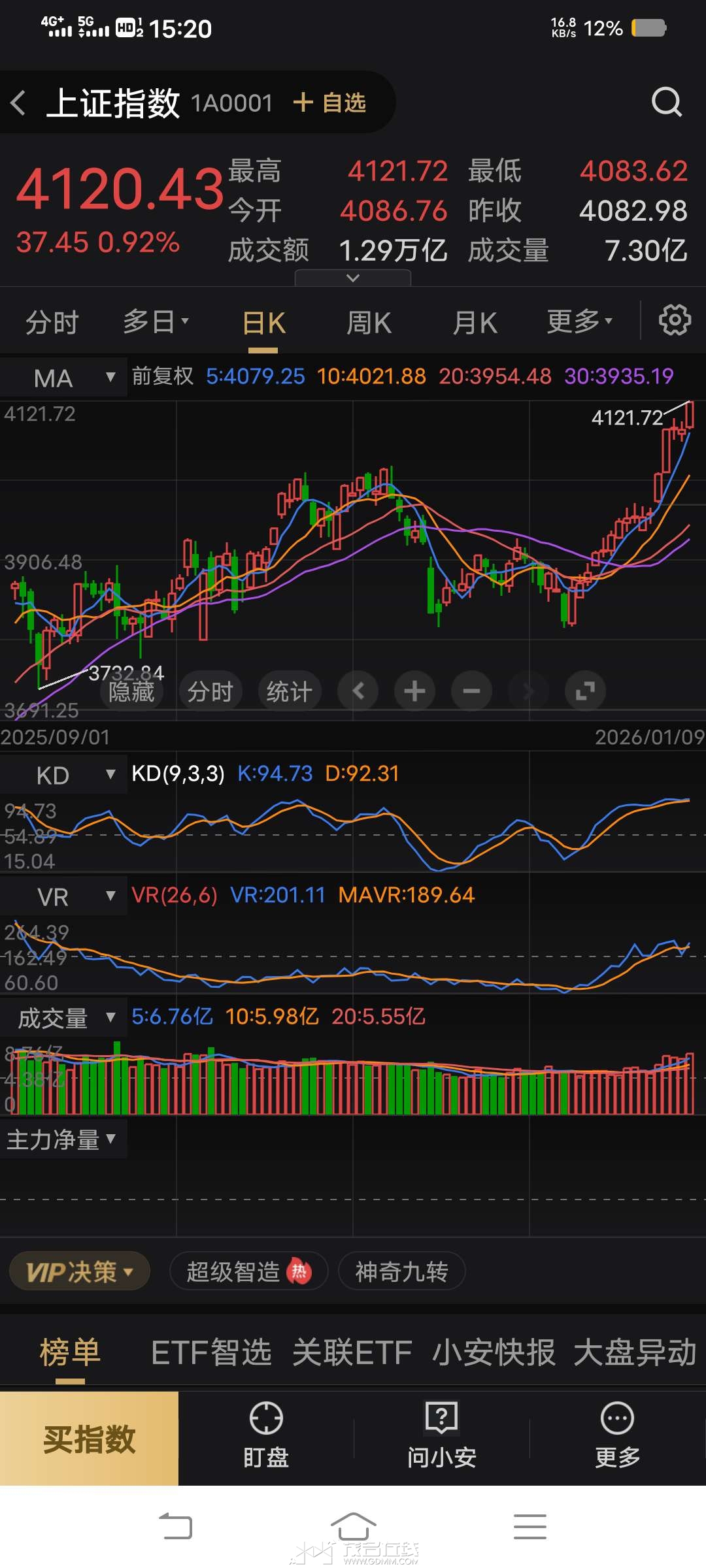Switch to the 分时 chart tab
The width and height of the screenshot is (706, 1568).
pyautogui.click(x=52, y=323)
